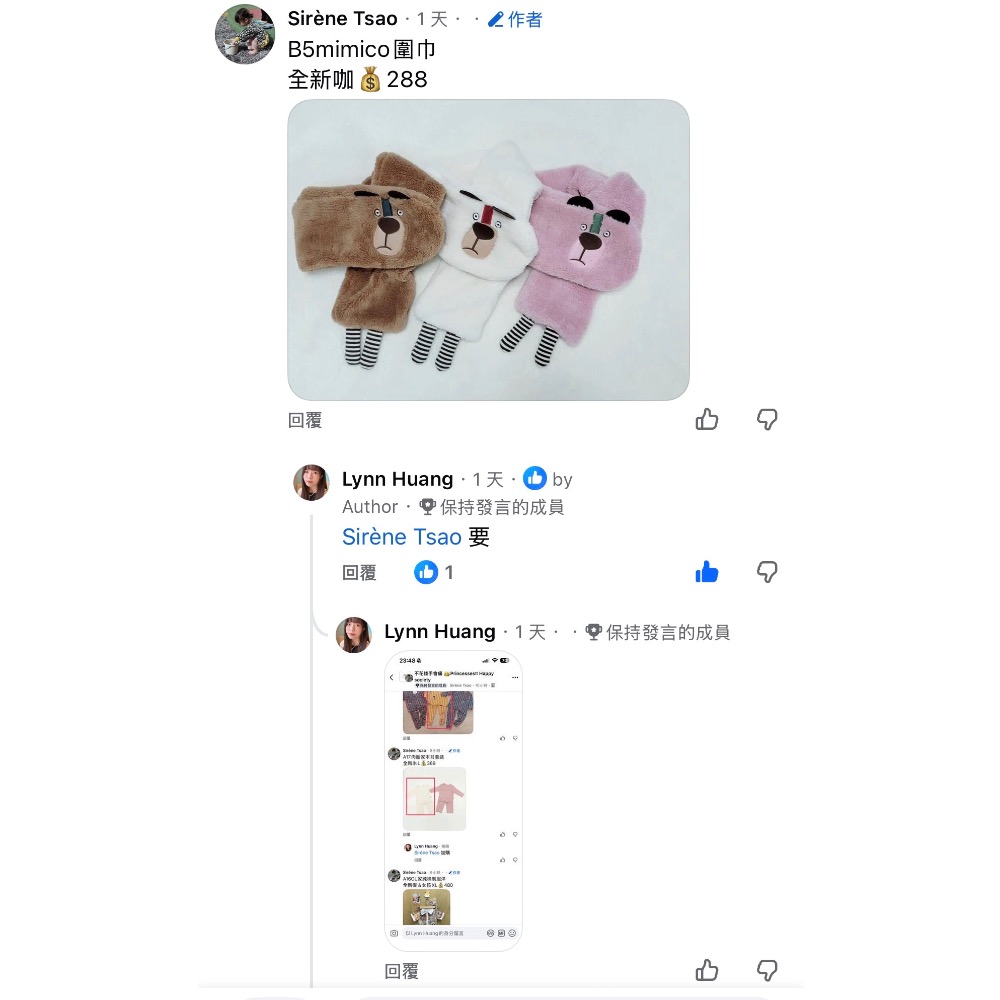Viewport: 1000px width, 1000px height.
Task: View Sirène Tsao's profile from her name
Action: 342,19
